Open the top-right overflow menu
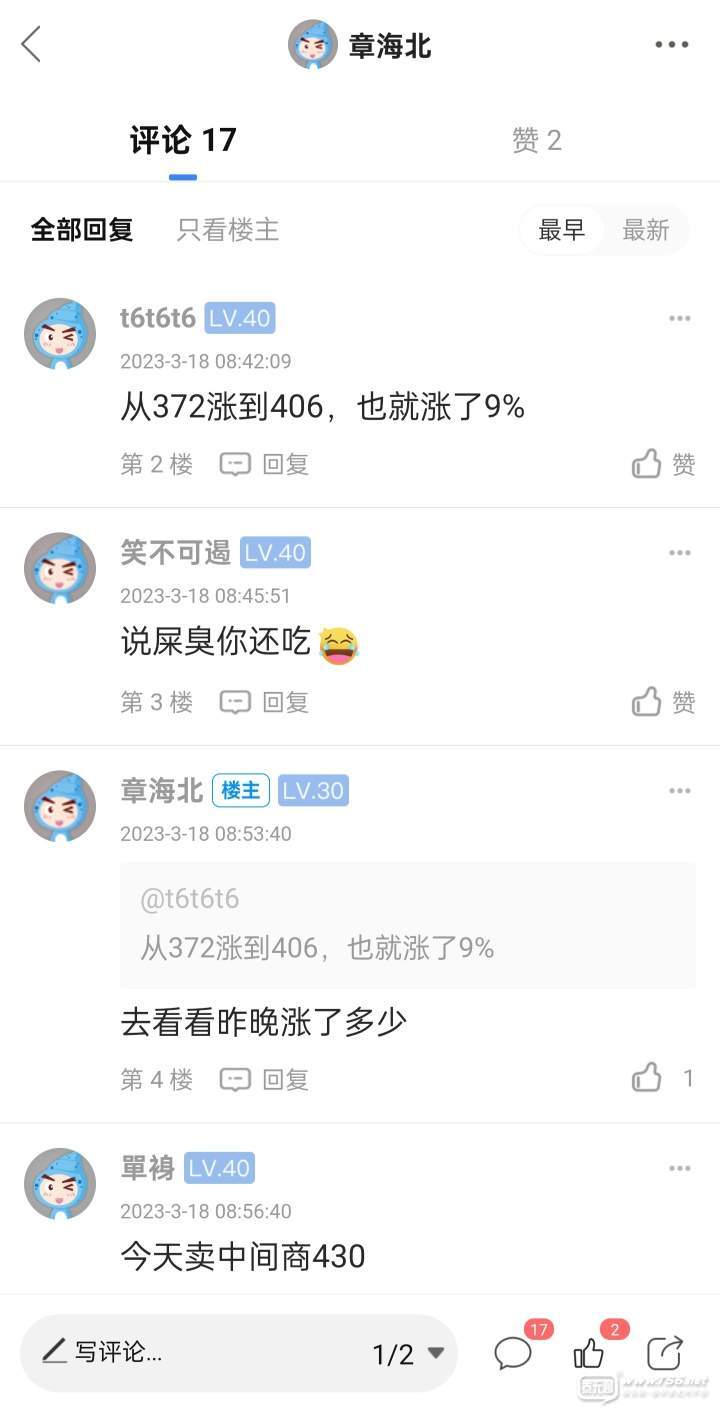This screenshot has height=1415, width=720. (x=671, y=45)
